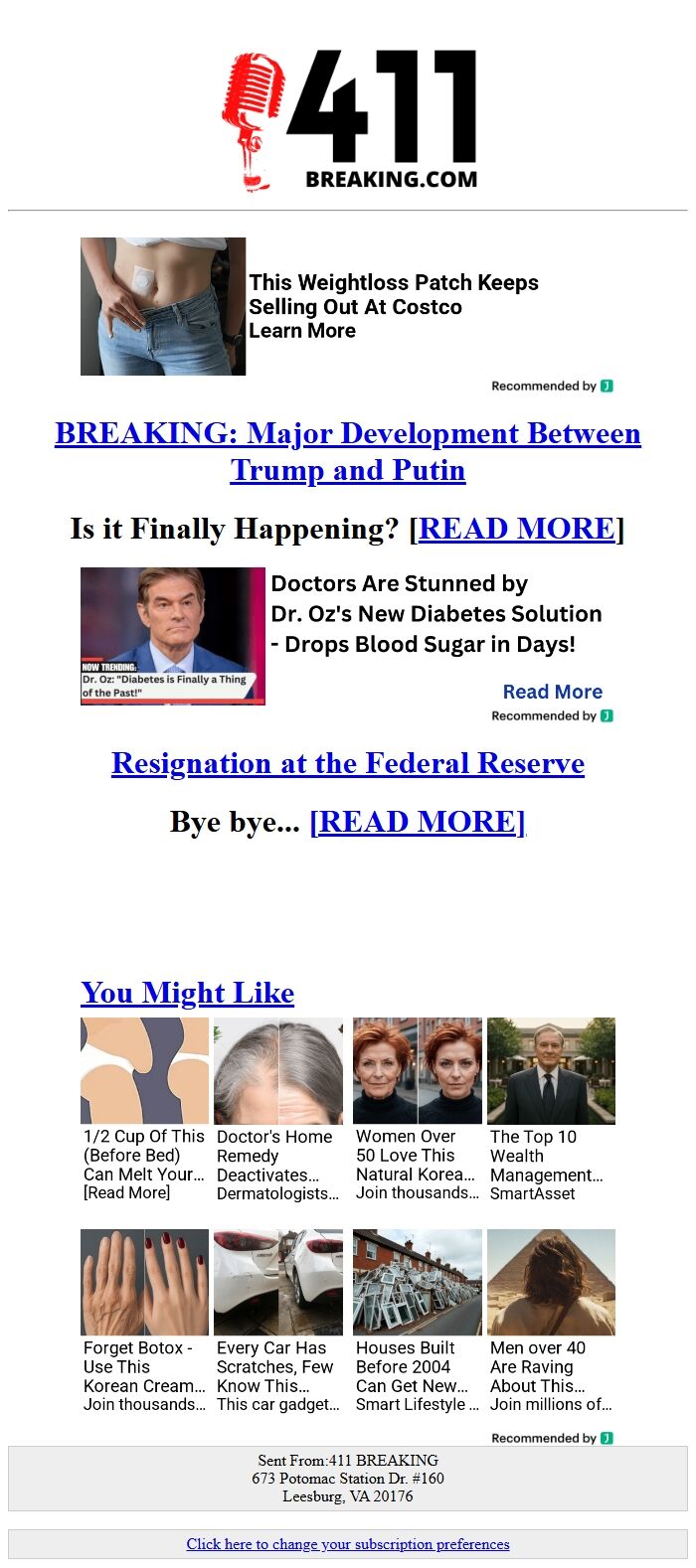
Task: Open the '1/2 Cup Of This' ad tile
Action: point(145,1109)
